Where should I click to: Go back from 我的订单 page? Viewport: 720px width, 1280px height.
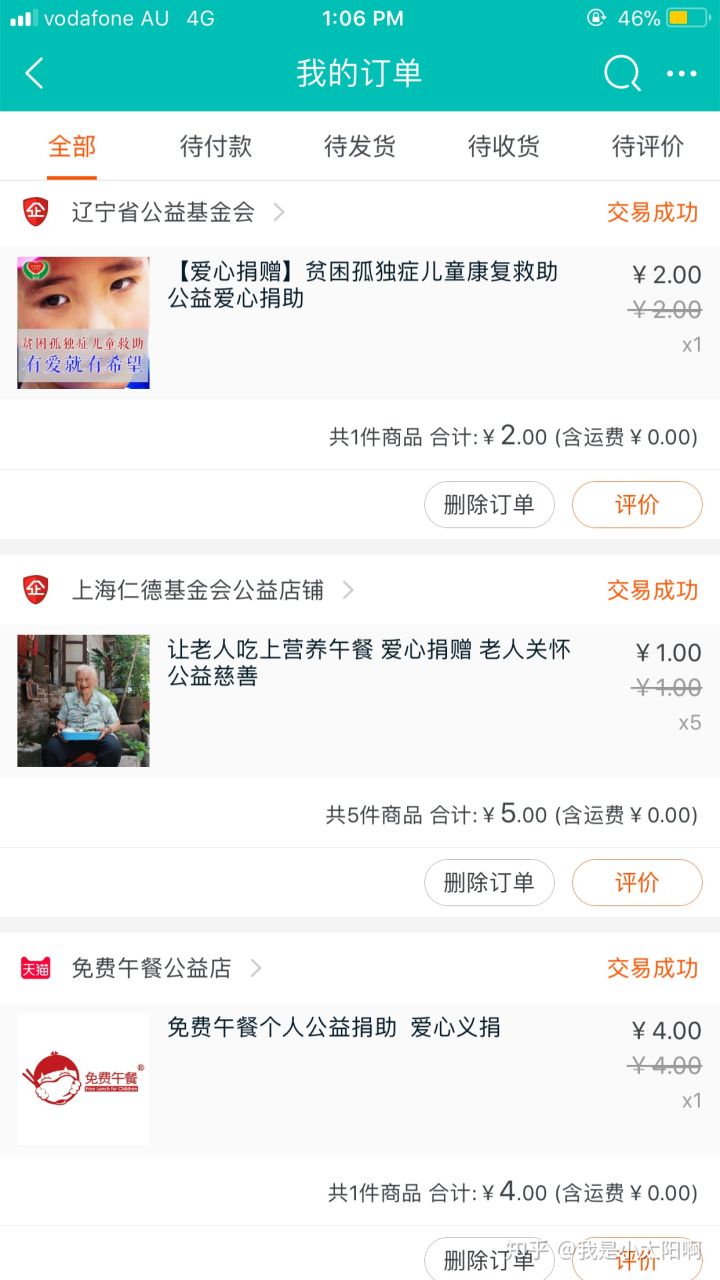coord(35,73)
